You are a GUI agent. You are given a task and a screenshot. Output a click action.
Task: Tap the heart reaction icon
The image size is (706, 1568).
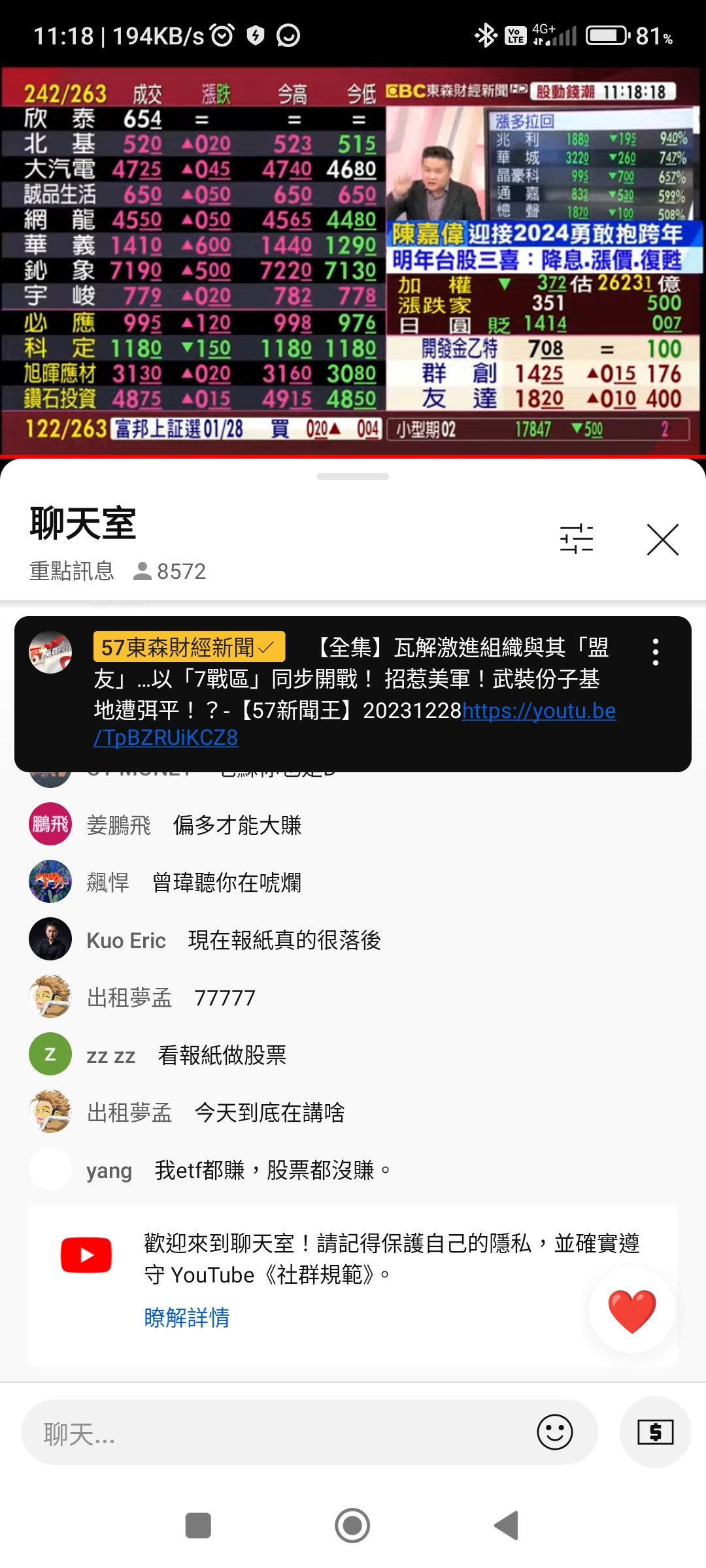pyautogui.click(x=631, y=1312)
